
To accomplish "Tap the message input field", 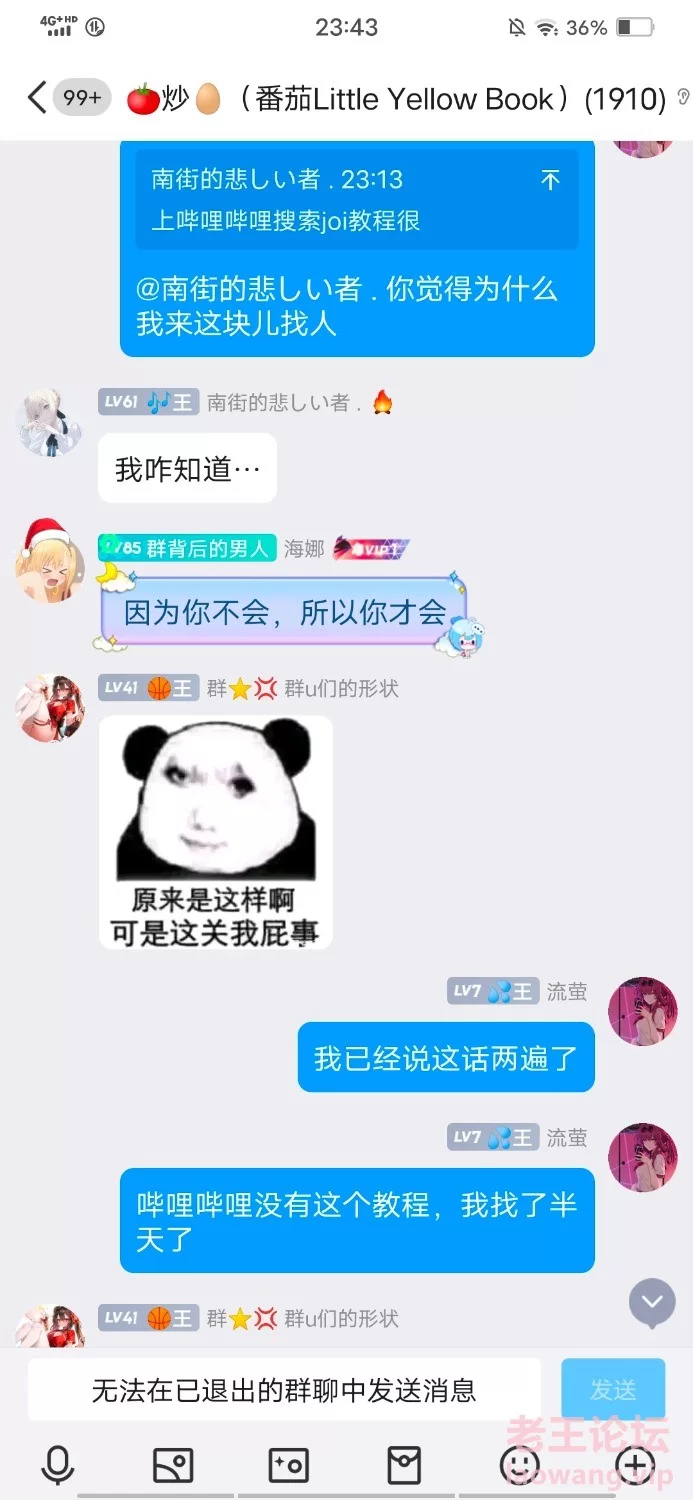I will point(284,1389).
